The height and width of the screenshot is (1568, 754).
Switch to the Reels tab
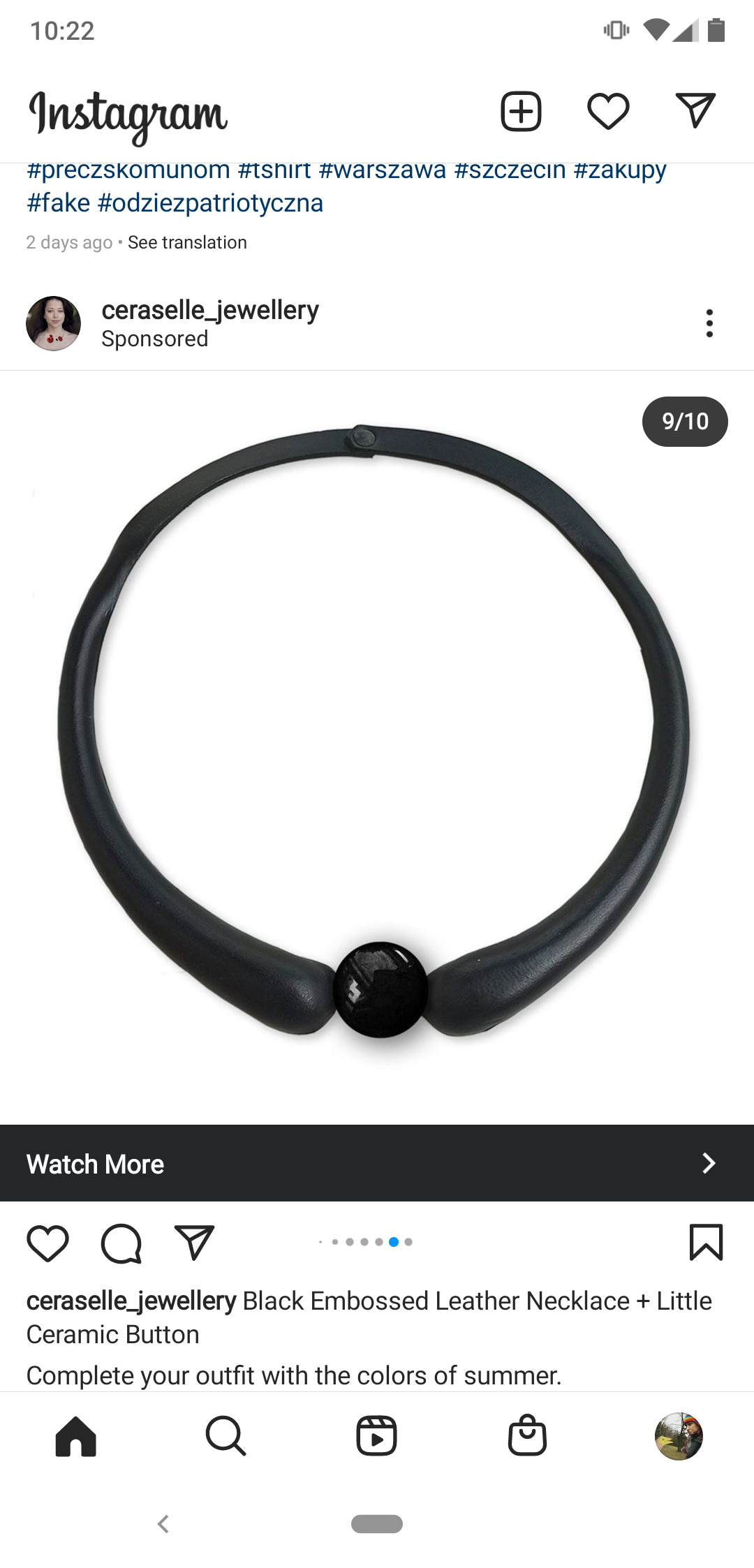point(377,1436)
